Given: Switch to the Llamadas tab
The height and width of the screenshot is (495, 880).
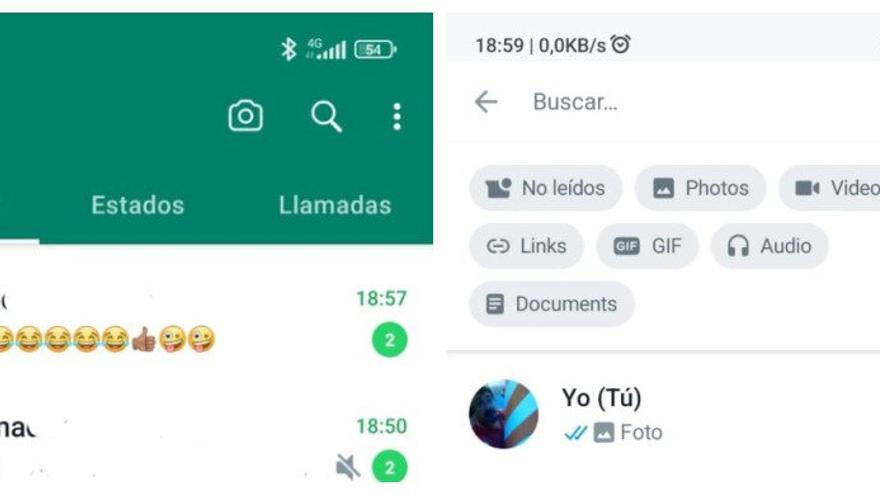Looking at the screenshot, I should click(x=335, y=206).
